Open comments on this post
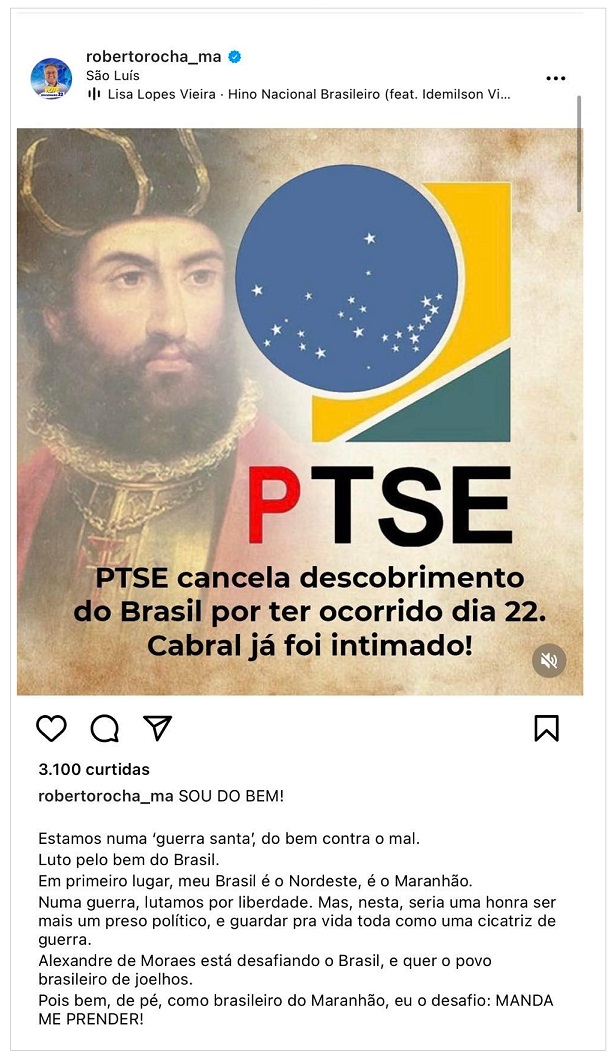 (x=105, y=728)
